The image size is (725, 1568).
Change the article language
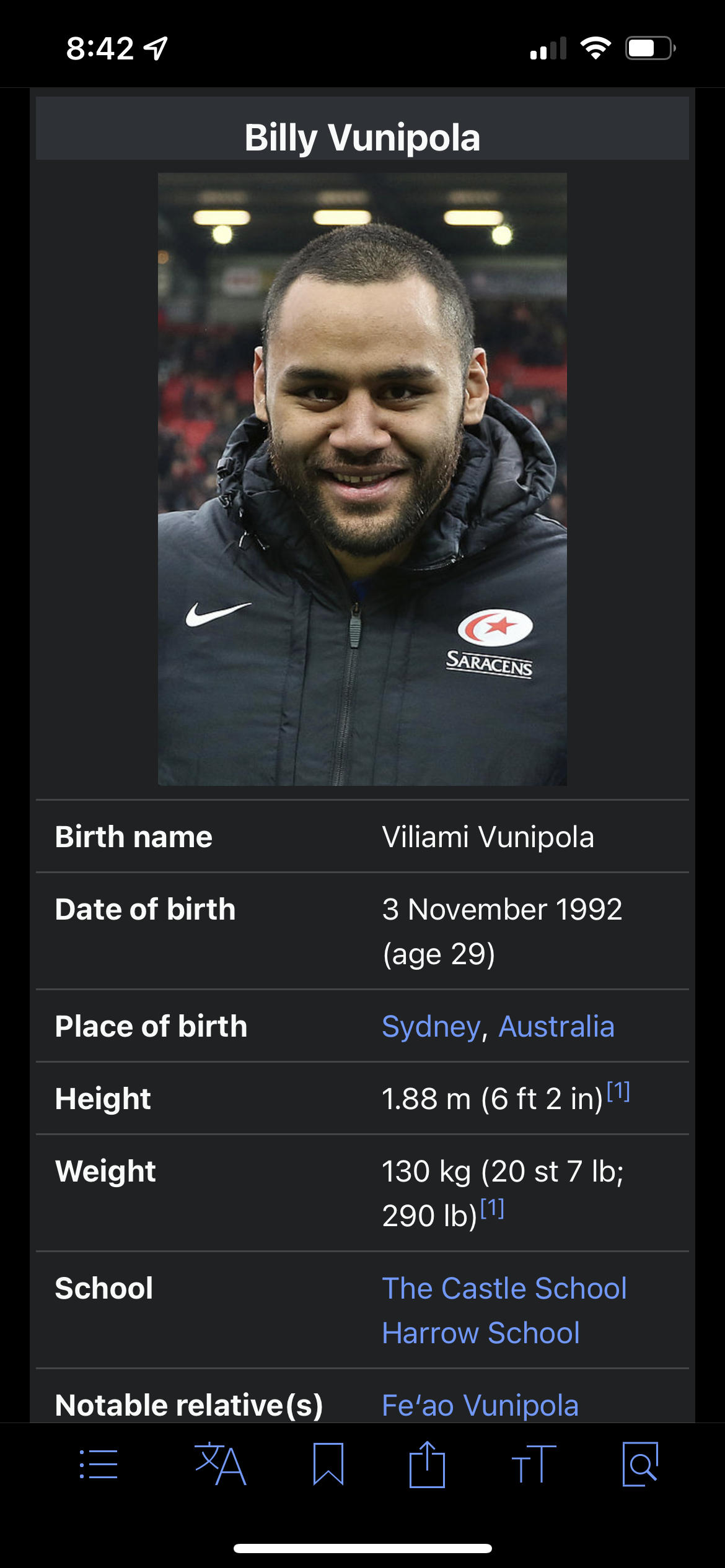tap(220, 1465)
